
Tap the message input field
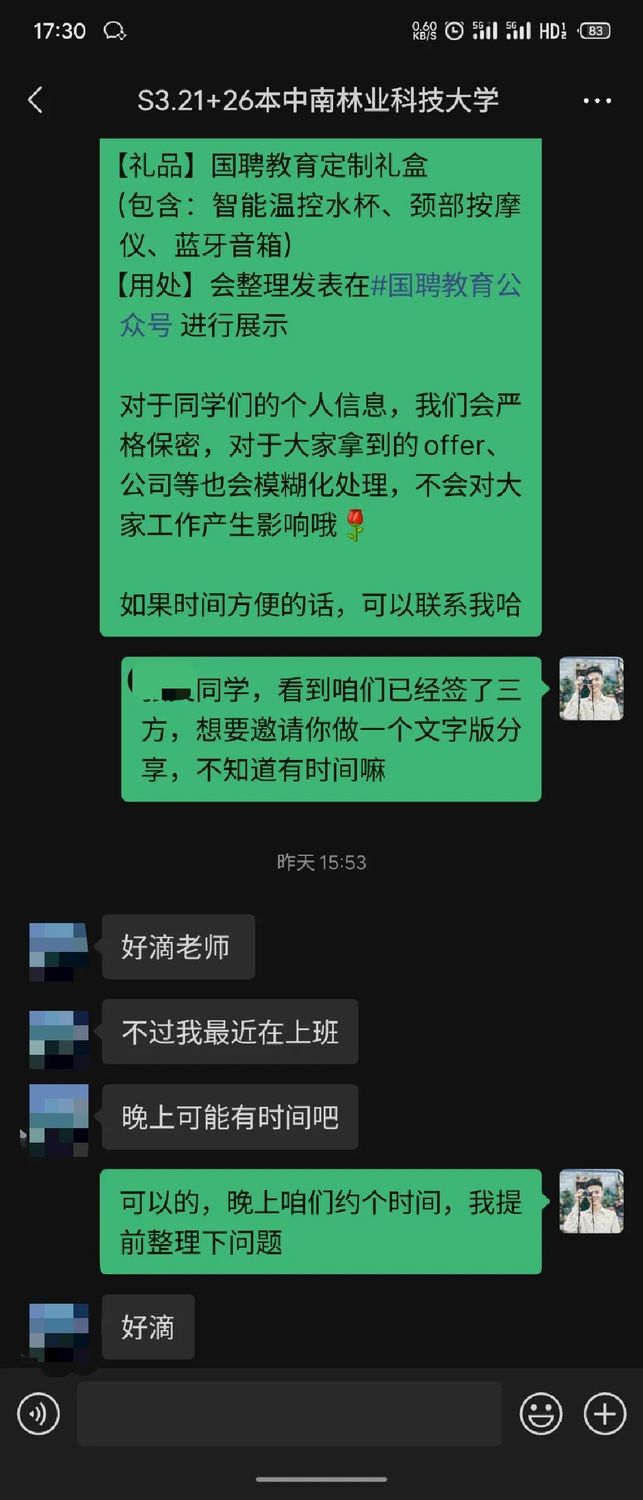pyautogui.click(x=289, y=1414)
